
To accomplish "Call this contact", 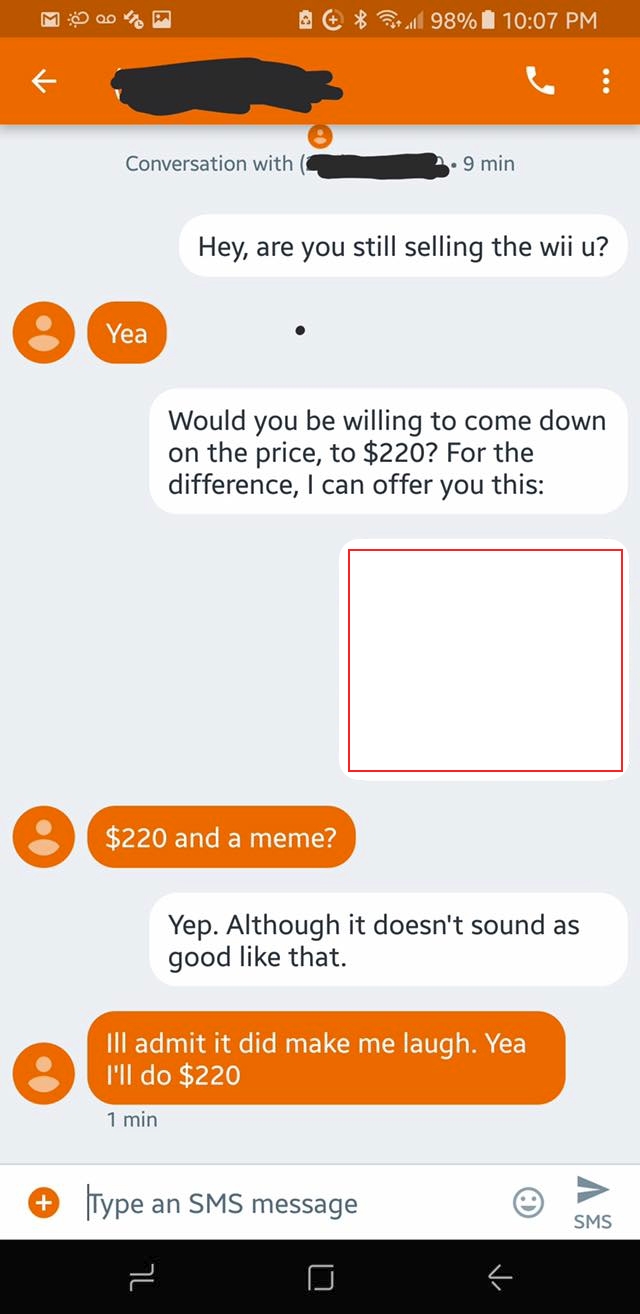I will point(540,83).
